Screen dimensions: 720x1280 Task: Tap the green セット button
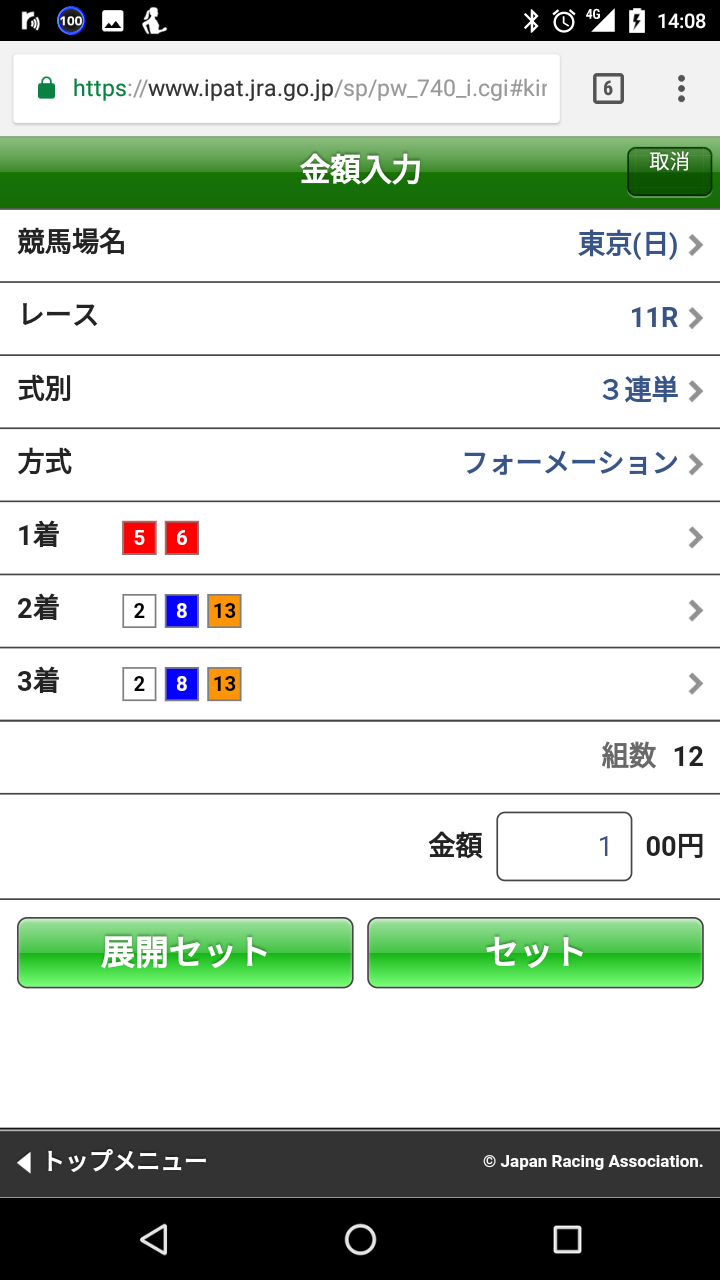pos(535,952)
